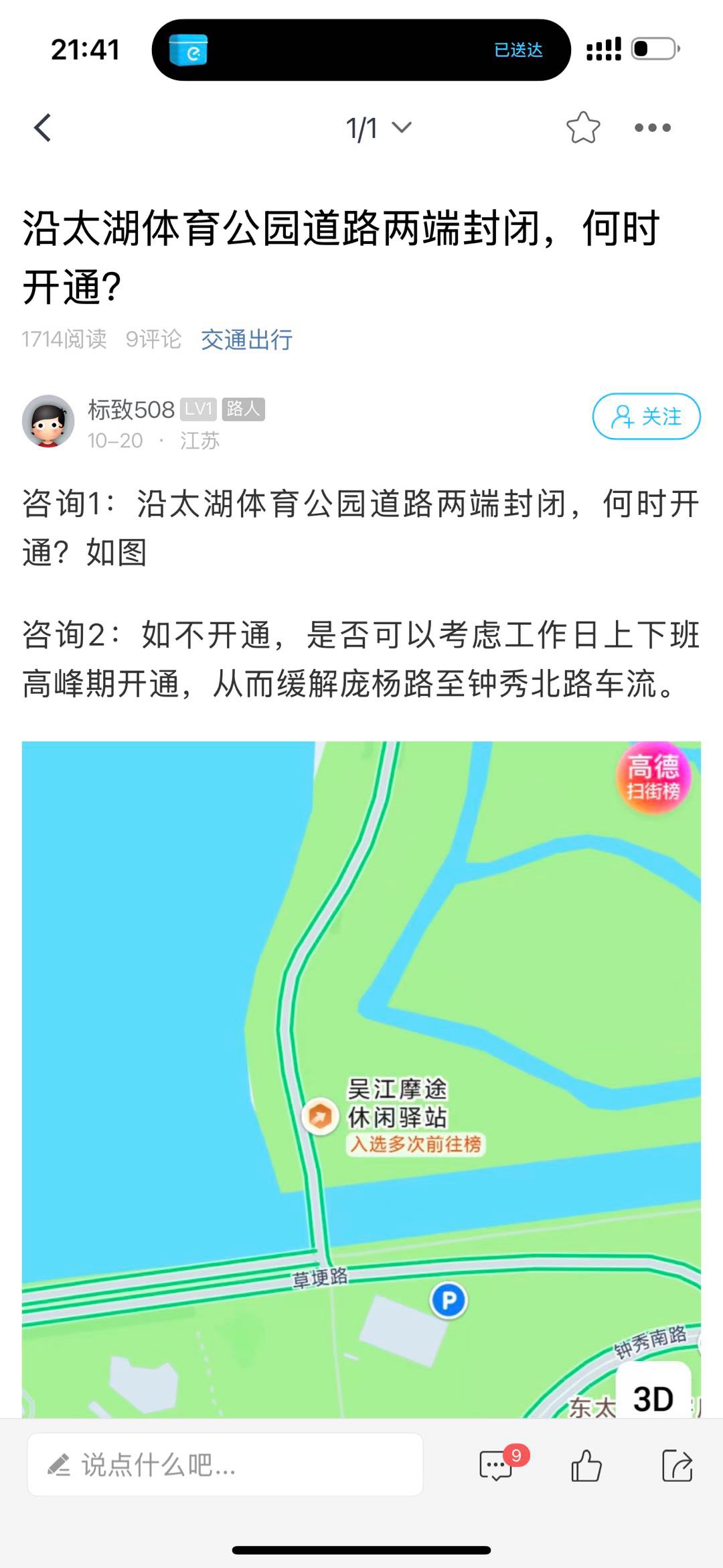Share this post
This screenshot has height=1568, width=723.
point(677,1465)
